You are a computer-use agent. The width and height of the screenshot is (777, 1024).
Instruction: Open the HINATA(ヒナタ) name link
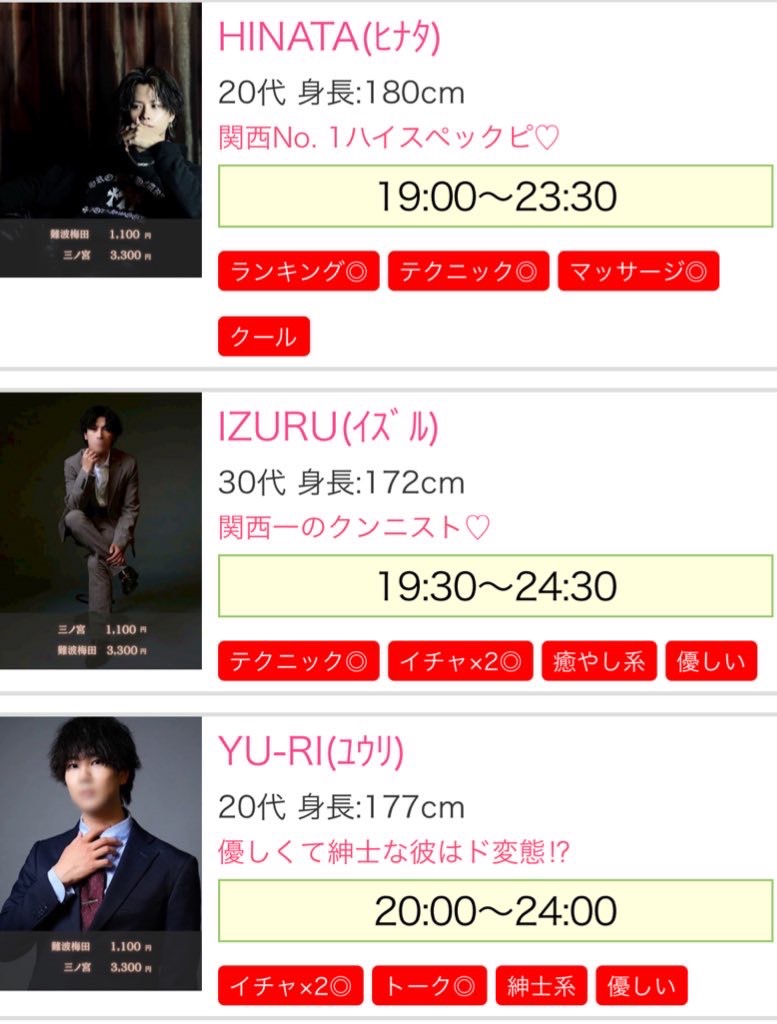coord(329,38)
